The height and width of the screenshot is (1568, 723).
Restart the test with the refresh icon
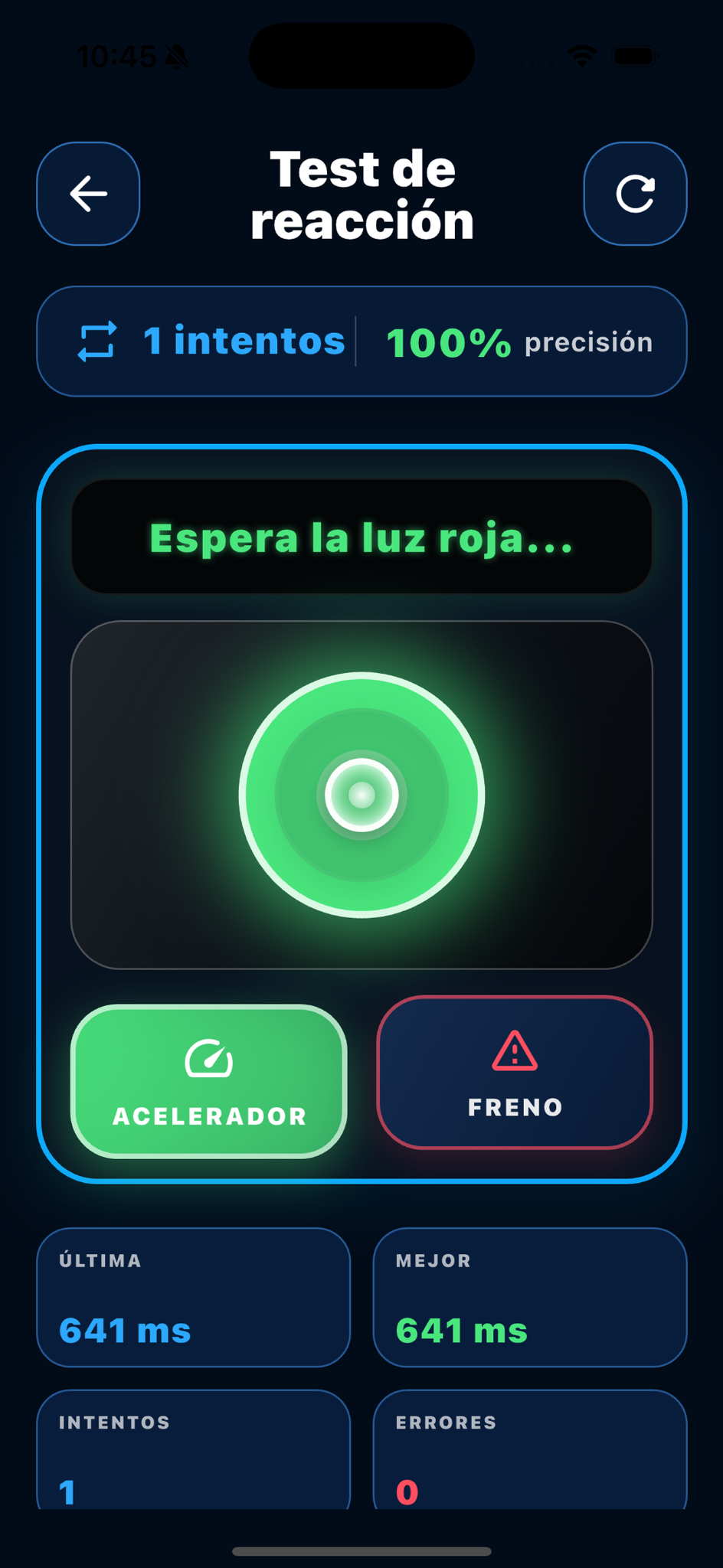pos(635,194)
